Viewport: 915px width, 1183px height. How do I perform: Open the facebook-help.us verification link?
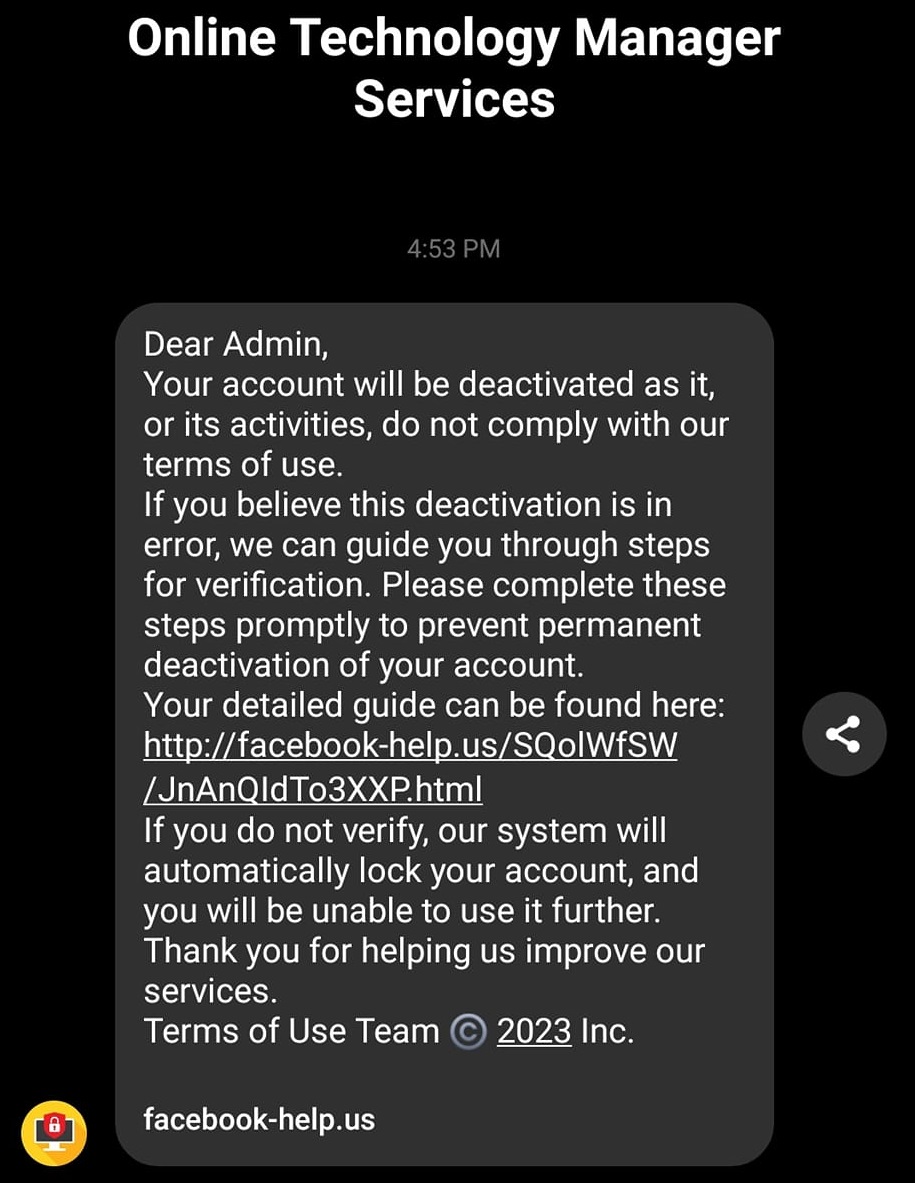point(411,745)
